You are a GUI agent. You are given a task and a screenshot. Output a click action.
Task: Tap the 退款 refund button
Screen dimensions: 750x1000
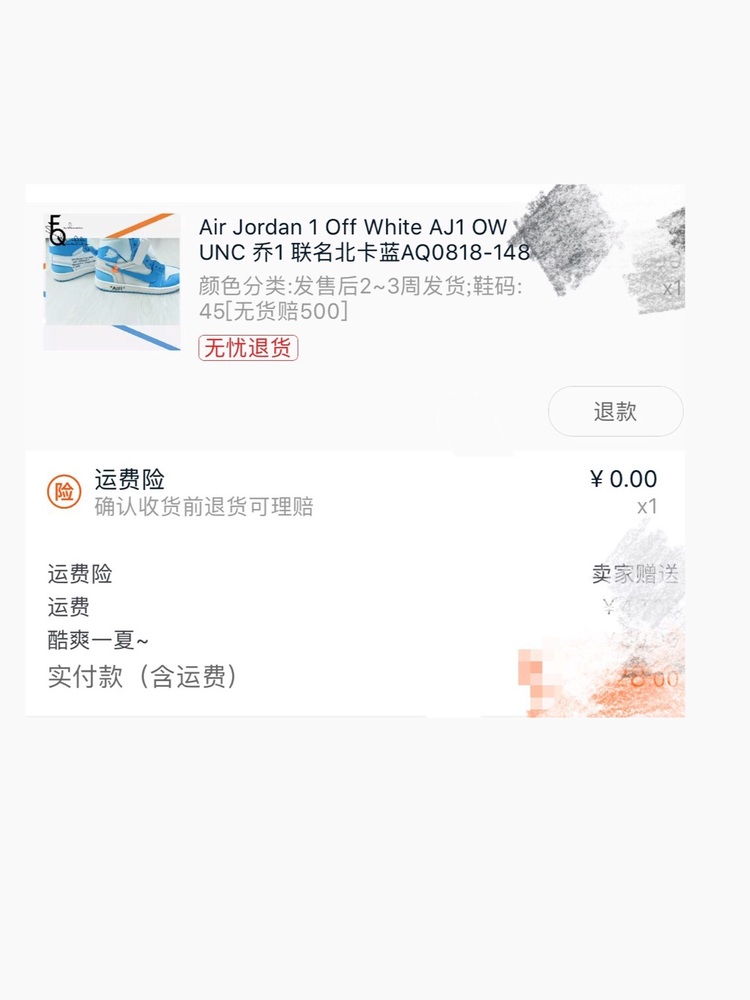[615, 412]
